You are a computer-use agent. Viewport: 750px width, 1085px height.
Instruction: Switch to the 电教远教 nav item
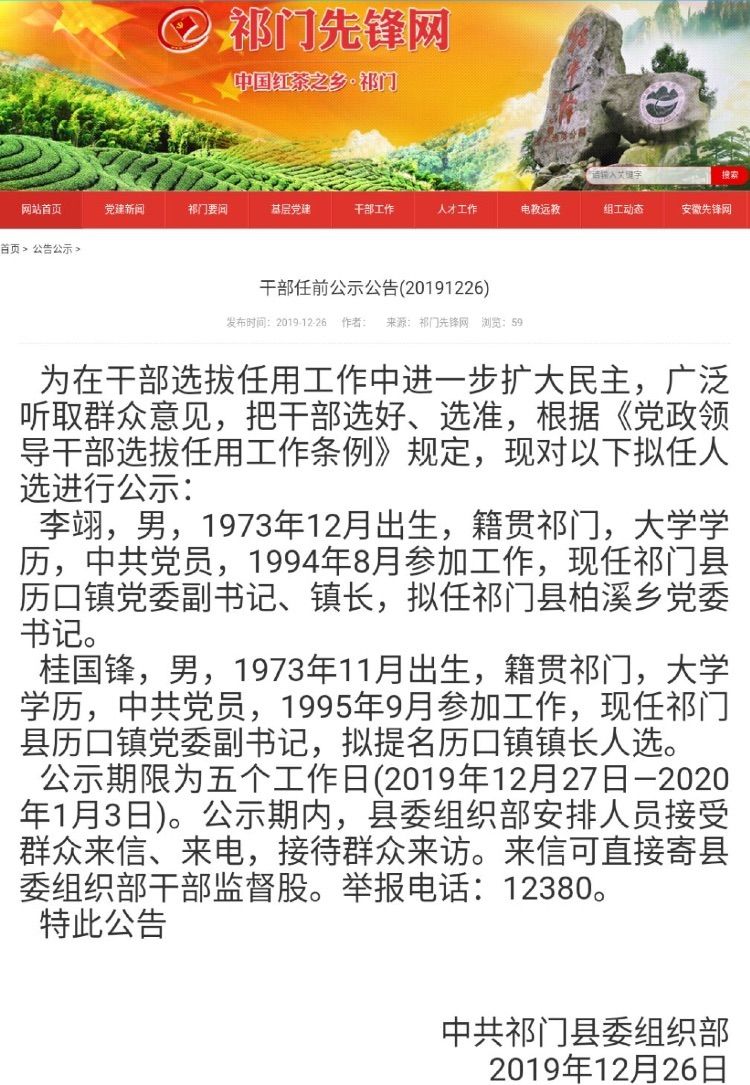point(540,209)
